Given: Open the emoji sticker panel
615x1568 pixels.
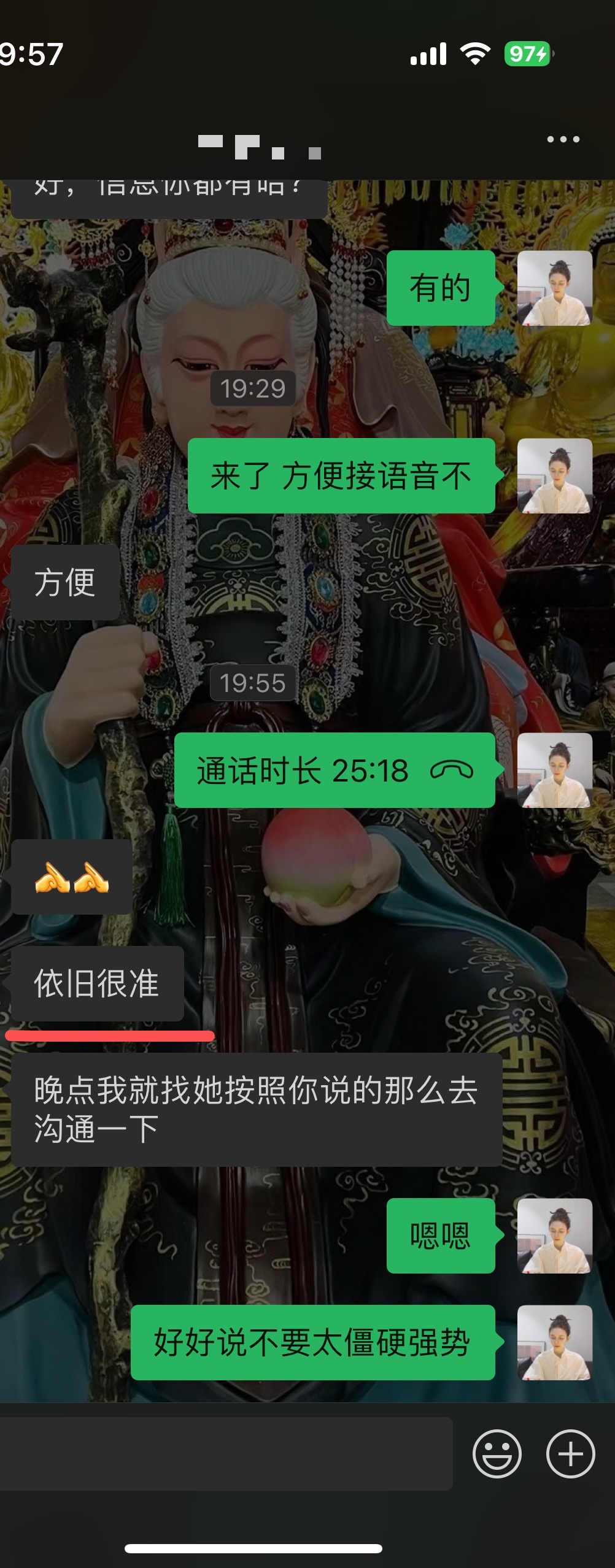Looking at the screenshot, I should click(497, 1453).
